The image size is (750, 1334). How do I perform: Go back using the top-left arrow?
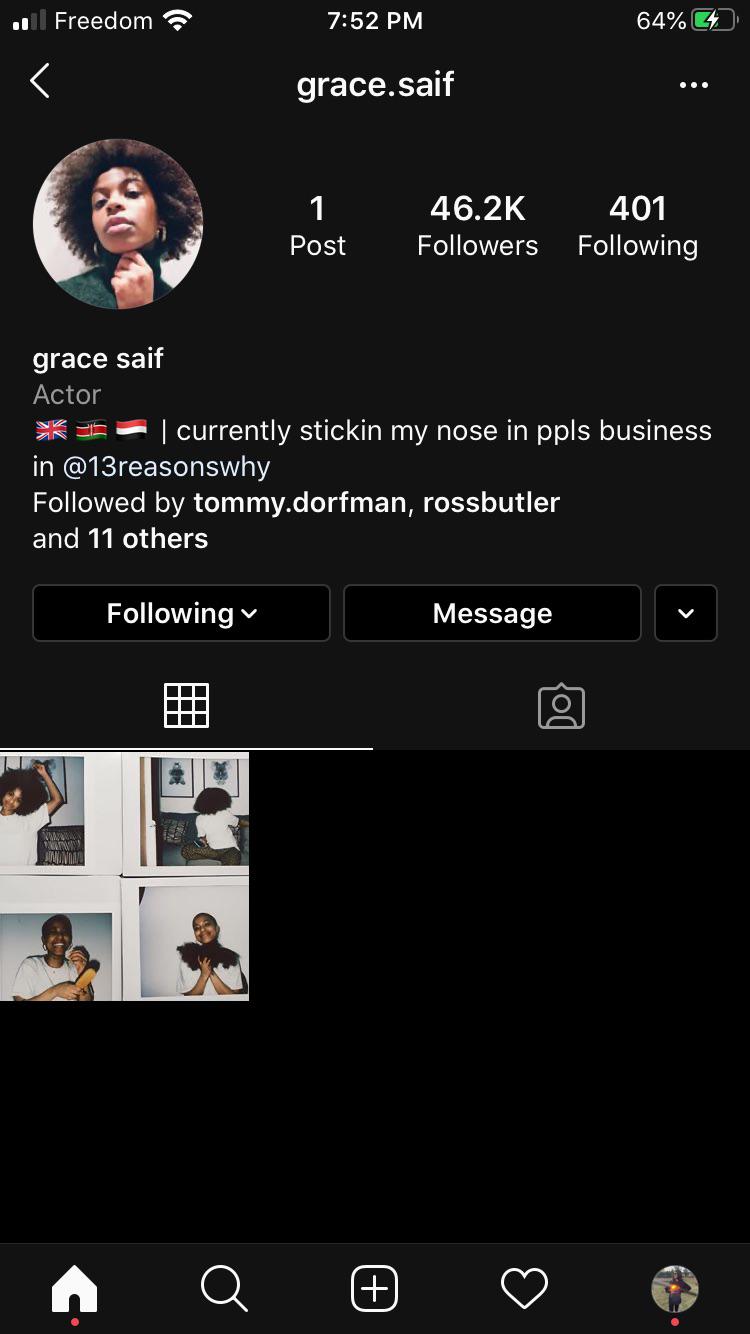click(x=40, y=82)
